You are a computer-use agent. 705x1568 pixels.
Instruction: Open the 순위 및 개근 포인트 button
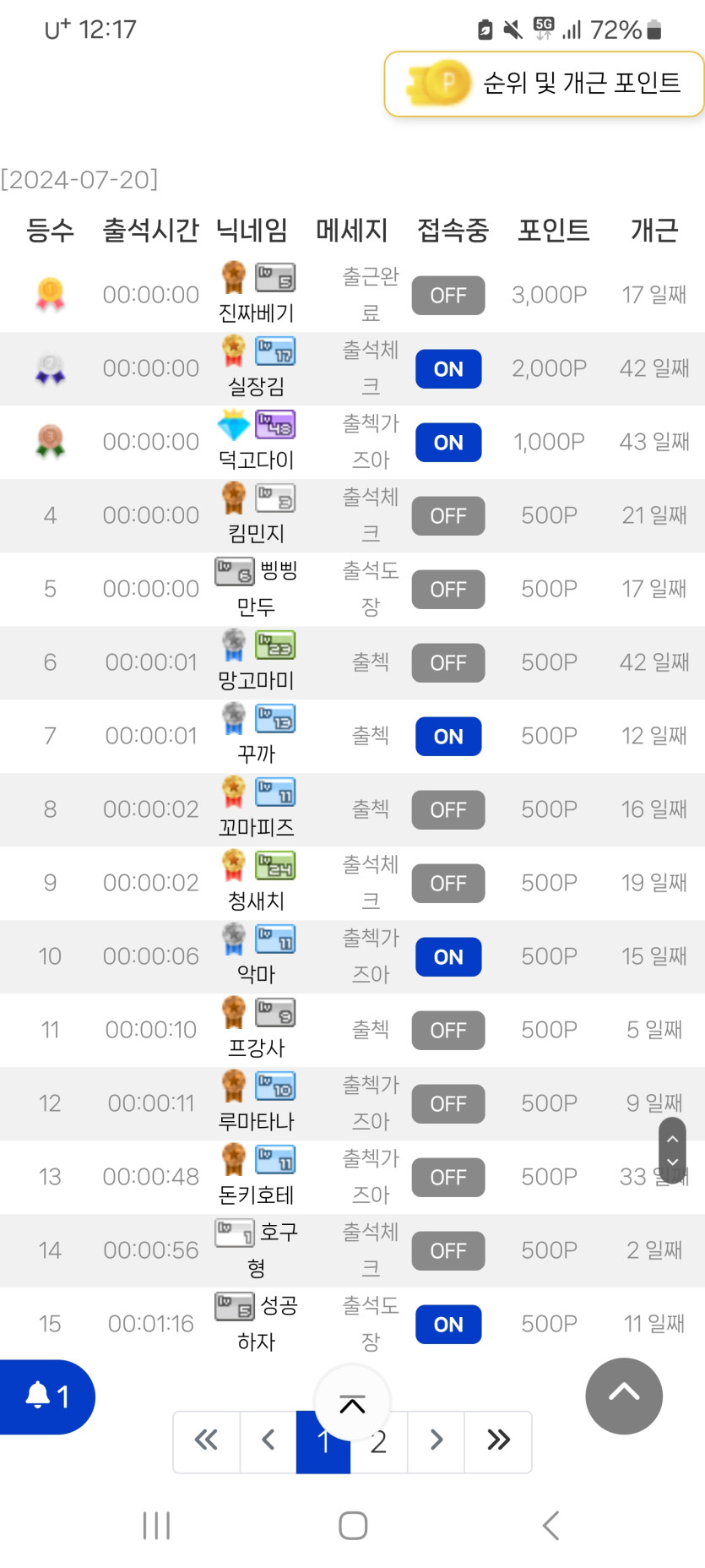click(544, 84)
